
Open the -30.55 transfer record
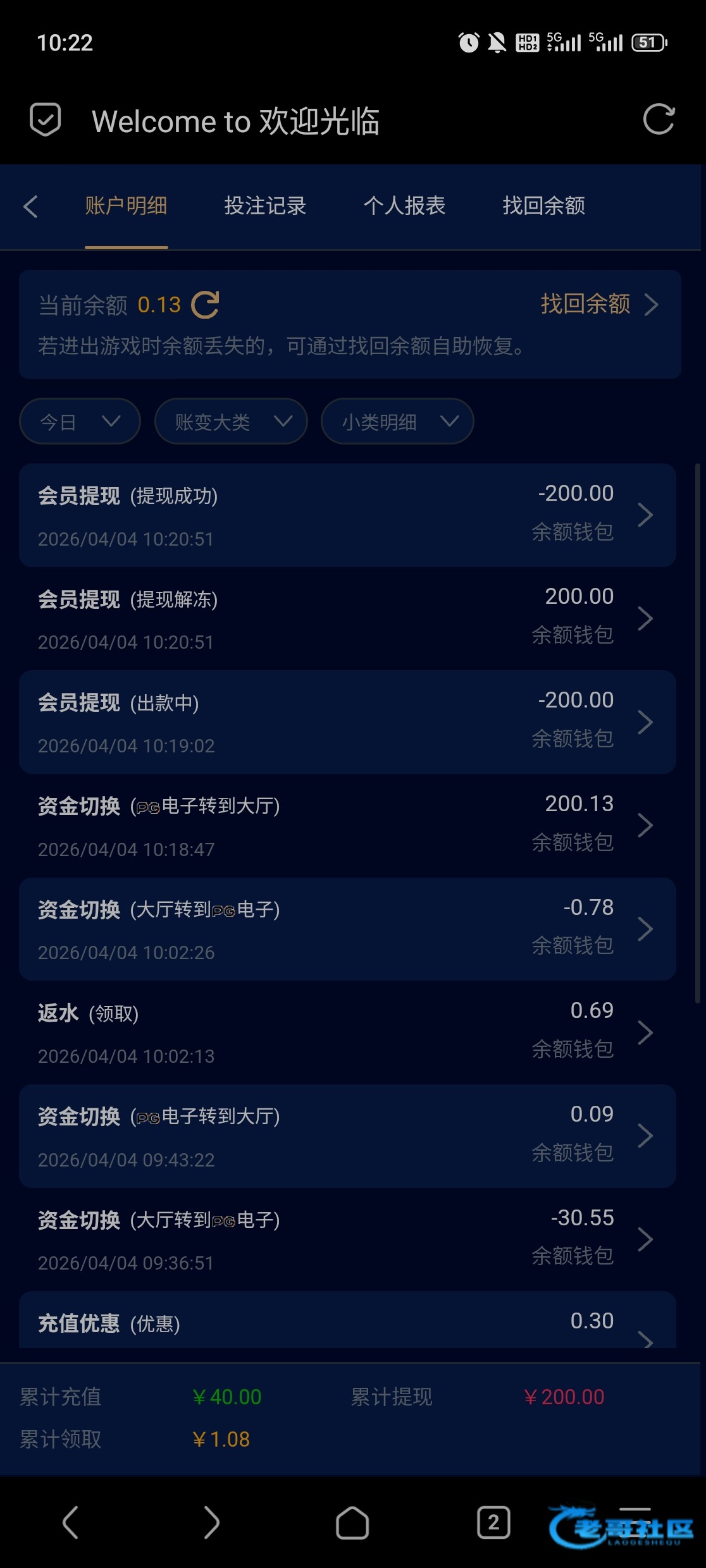pos(347,1240)
